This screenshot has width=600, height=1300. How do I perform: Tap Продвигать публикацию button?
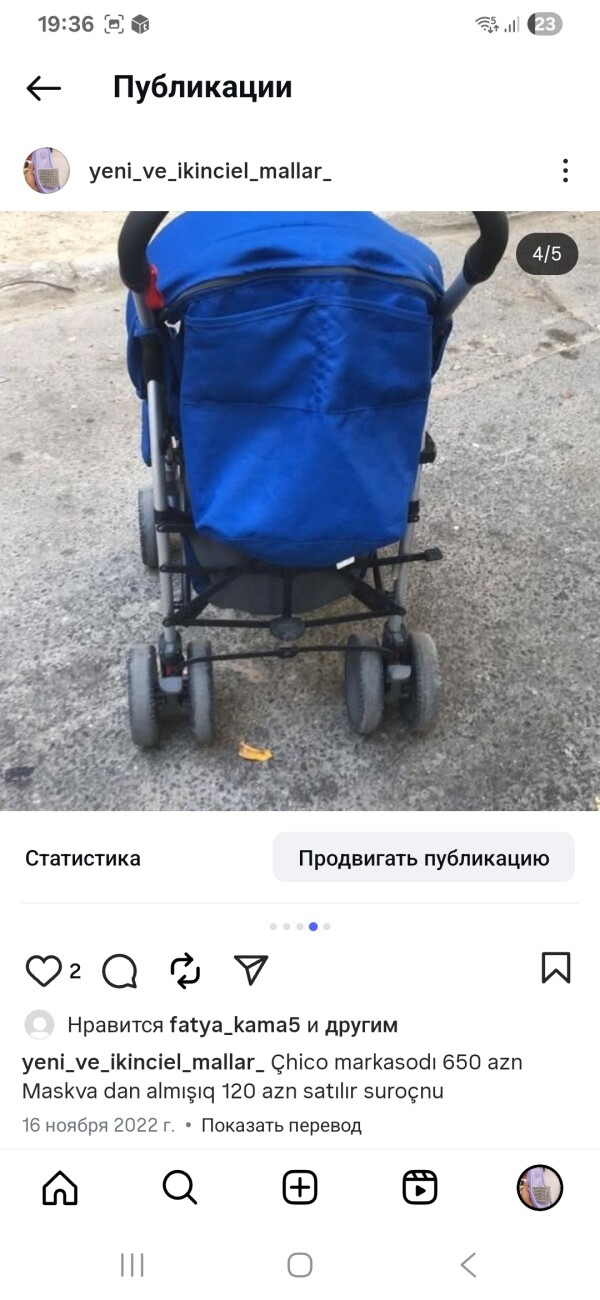423,858
